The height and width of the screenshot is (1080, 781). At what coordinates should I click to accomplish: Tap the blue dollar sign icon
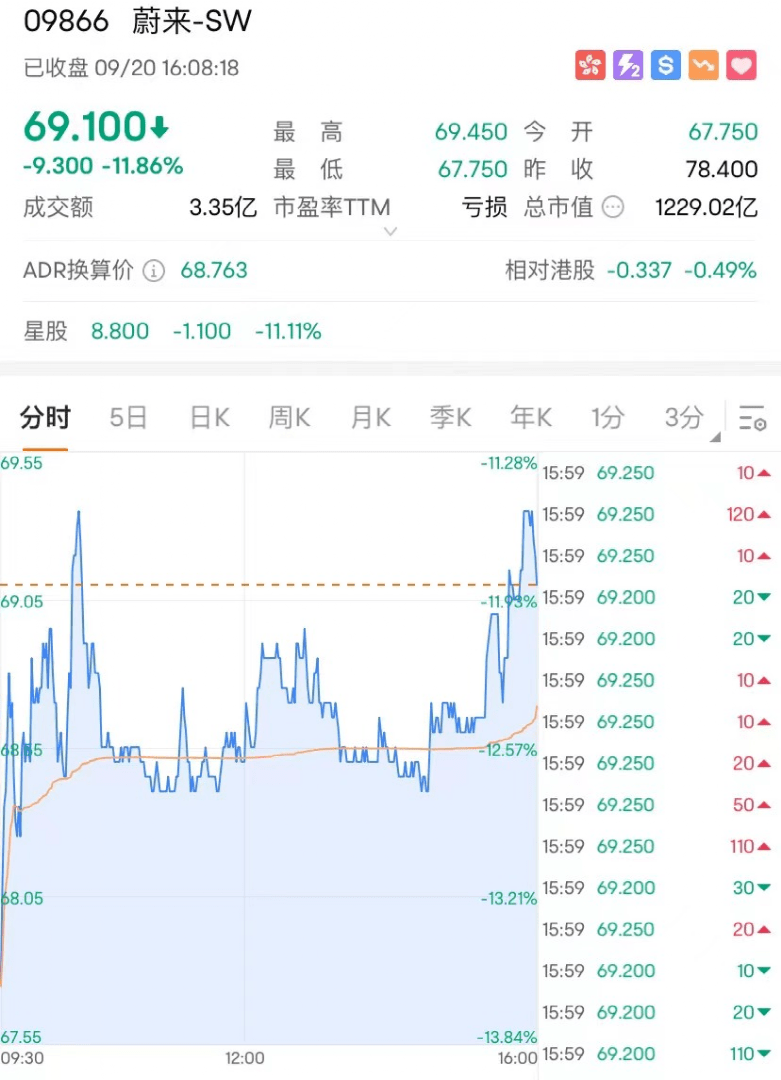(x=666, y=66)
